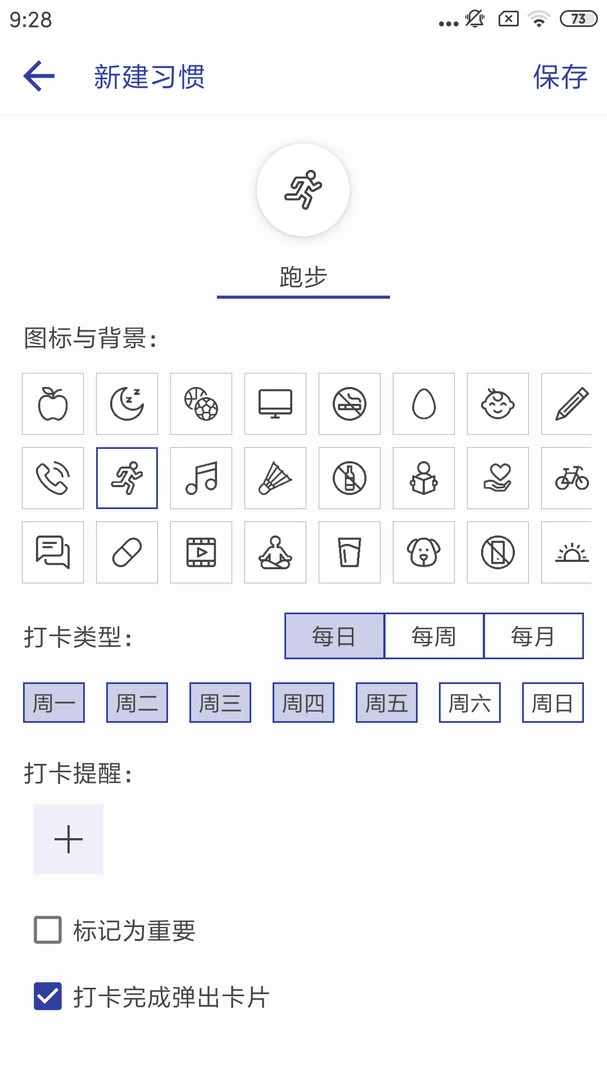
Task: Deselect 周一 from the weekdays
Action: point(54,703)
